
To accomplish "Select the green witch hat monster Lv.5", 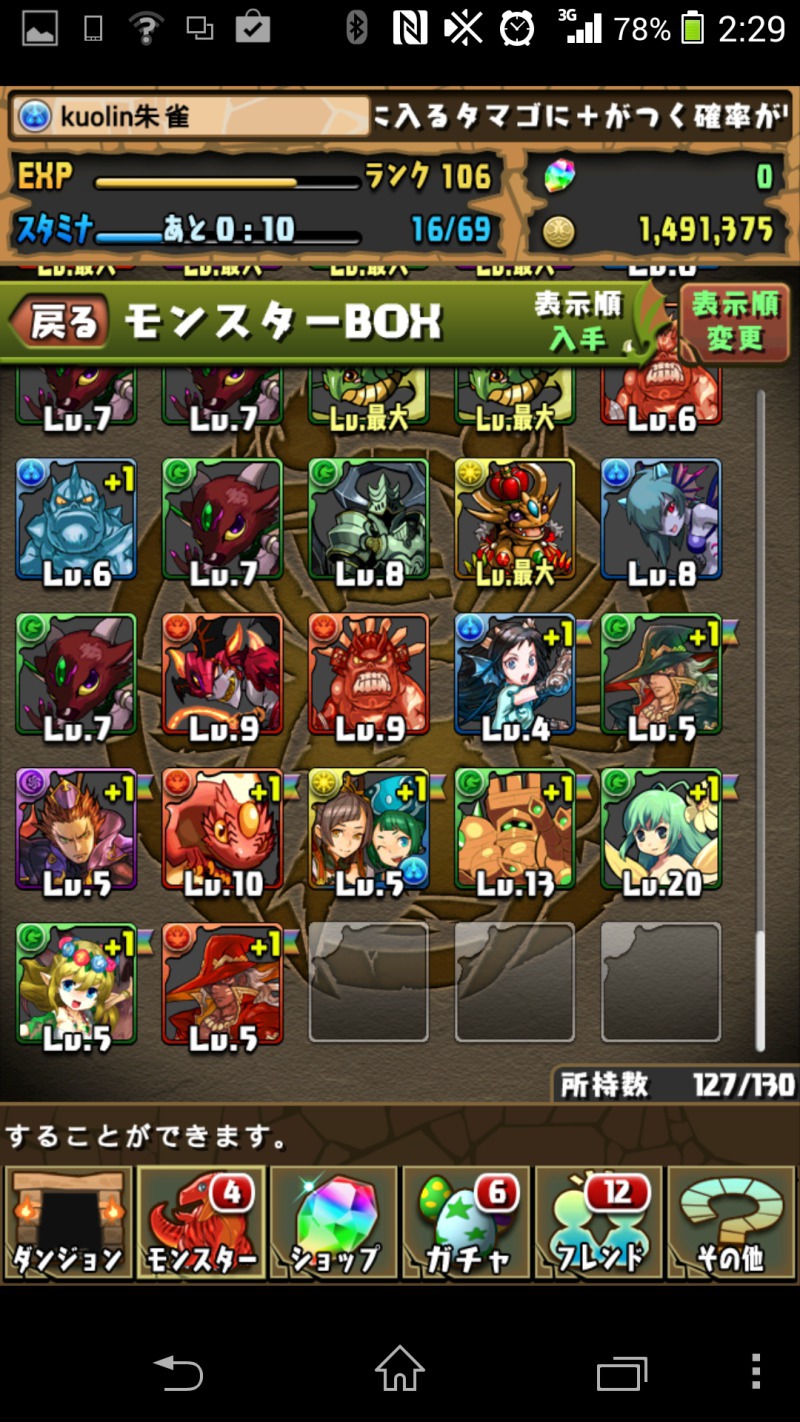I will (661, 675).
